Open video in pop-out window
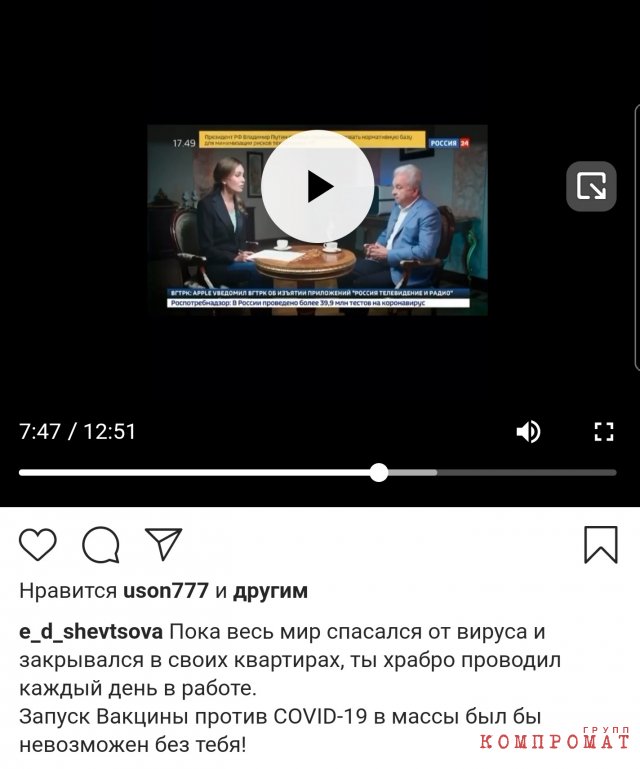Viewport: 640px width, 769px height. pyautogui.click(x=591, y=186)
